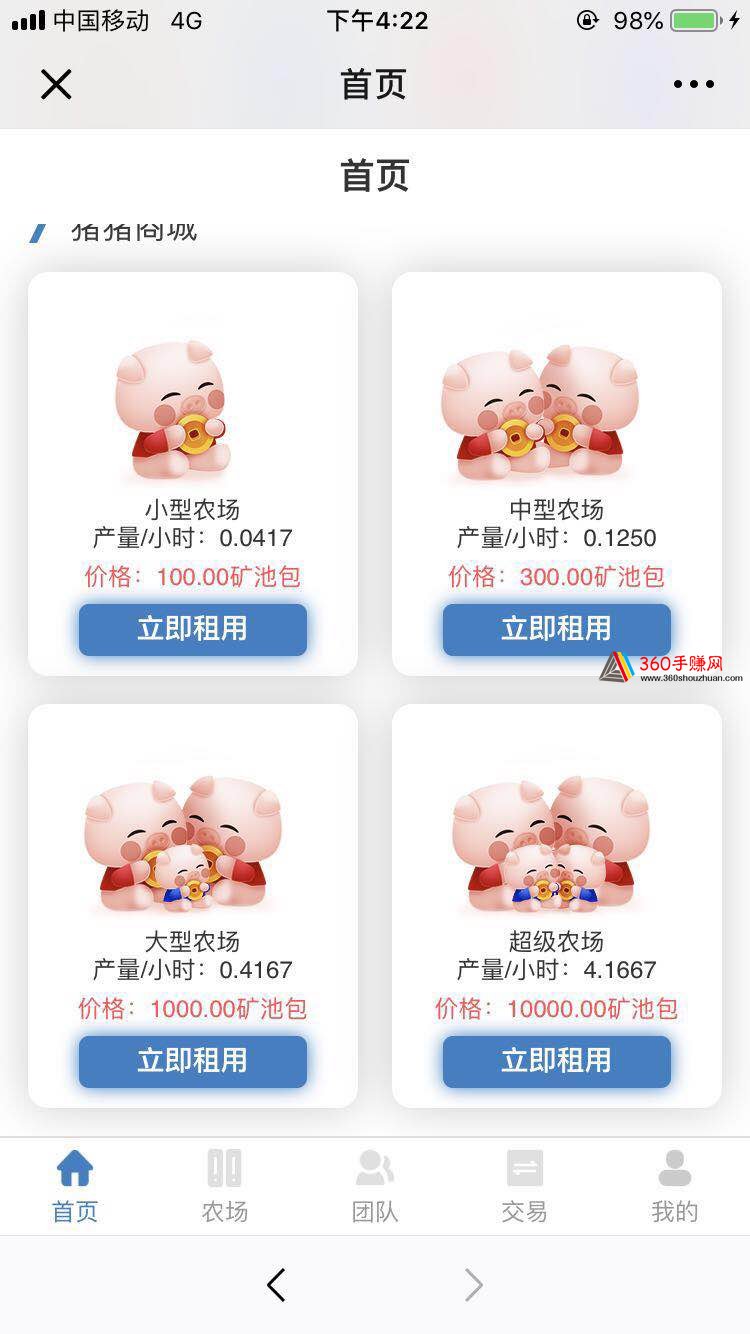
Task: Open the three-dot overflow menu
Action: 693,85
